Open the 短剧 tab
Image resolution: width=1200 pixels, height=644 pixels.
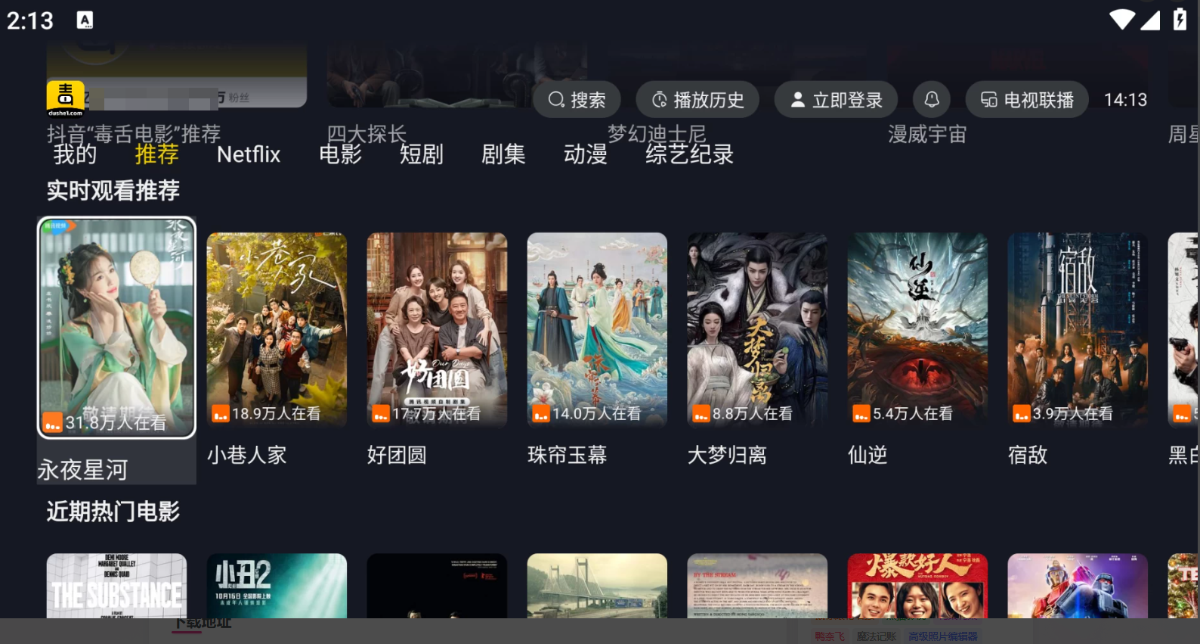click(x=421, y=154)
